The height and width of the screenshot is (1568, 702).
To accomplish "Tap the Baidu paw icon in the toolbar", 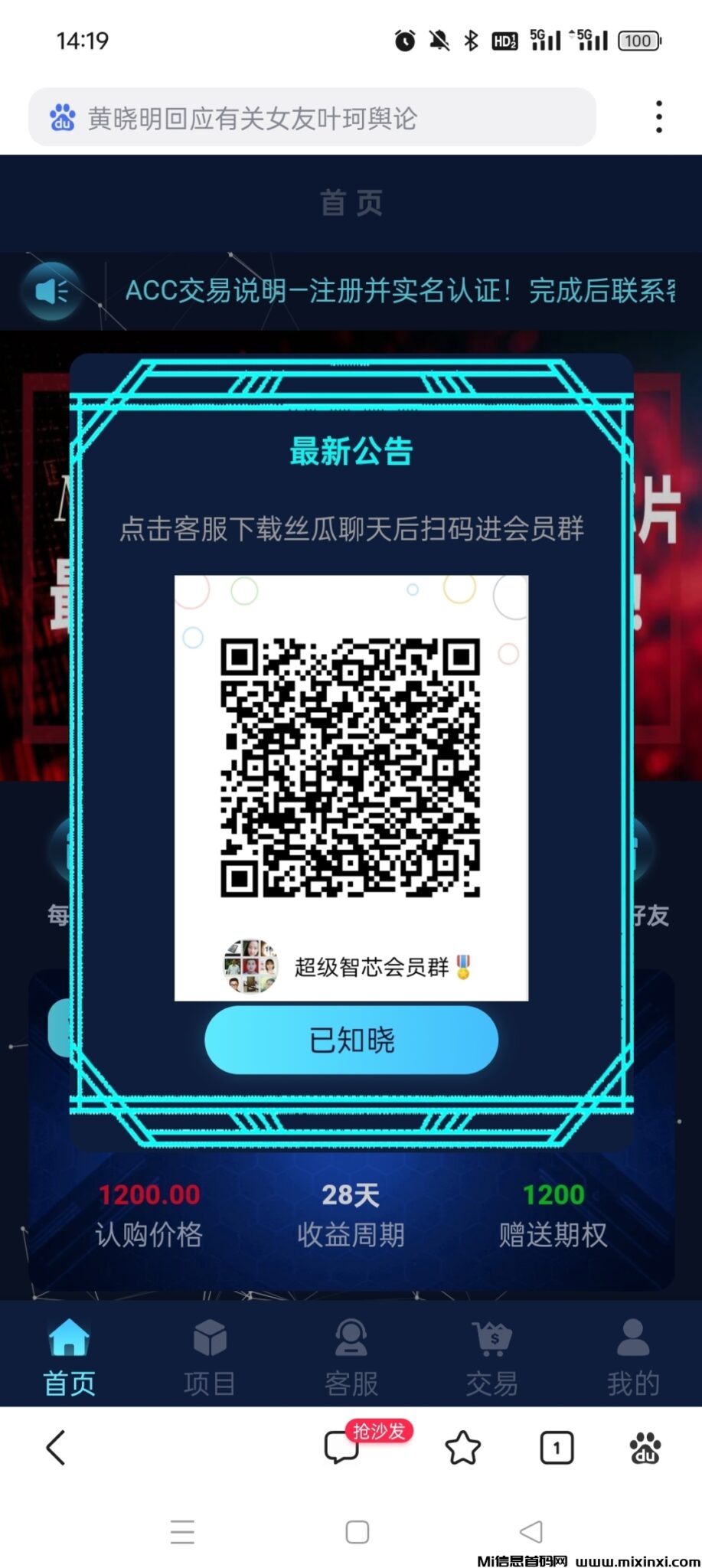I will [645, 1448].
